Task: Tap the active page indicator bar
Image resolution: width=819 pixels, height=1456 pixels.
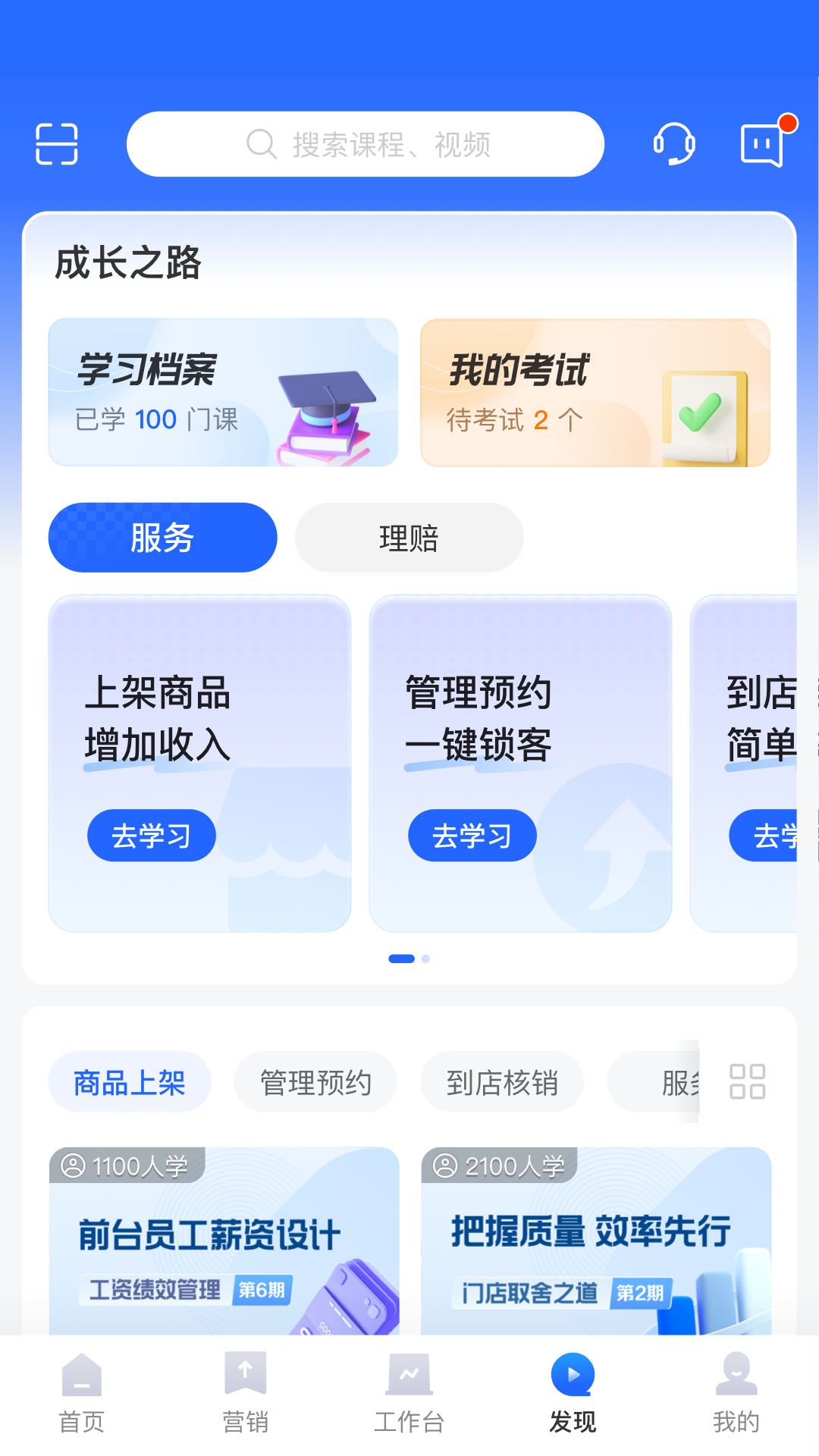Action: [400, 959]
